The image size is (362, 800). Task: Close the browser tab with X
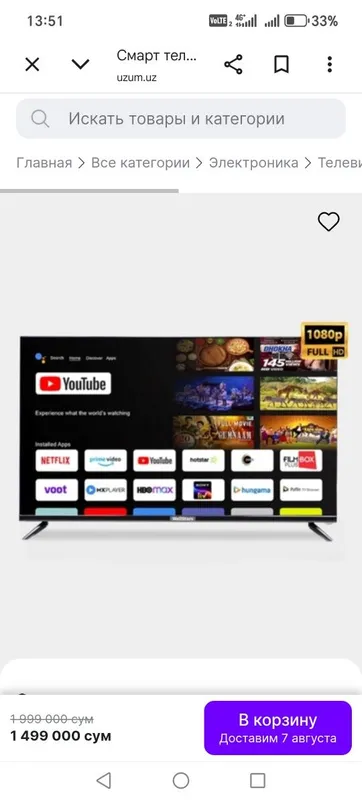point(32,65)
